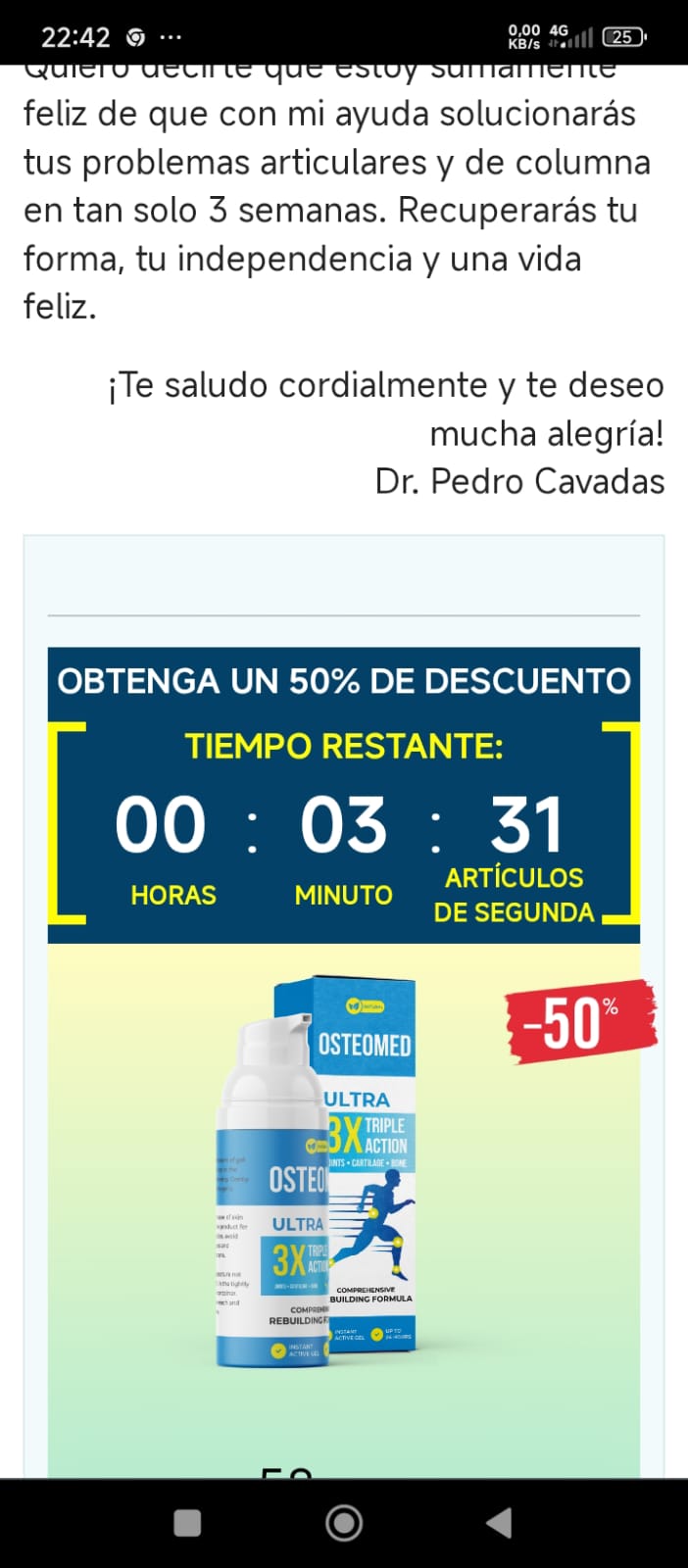Return to the home screen
Image resolution: width=688 pixels, height=1568 pixels.
[x=344, y=1522]
